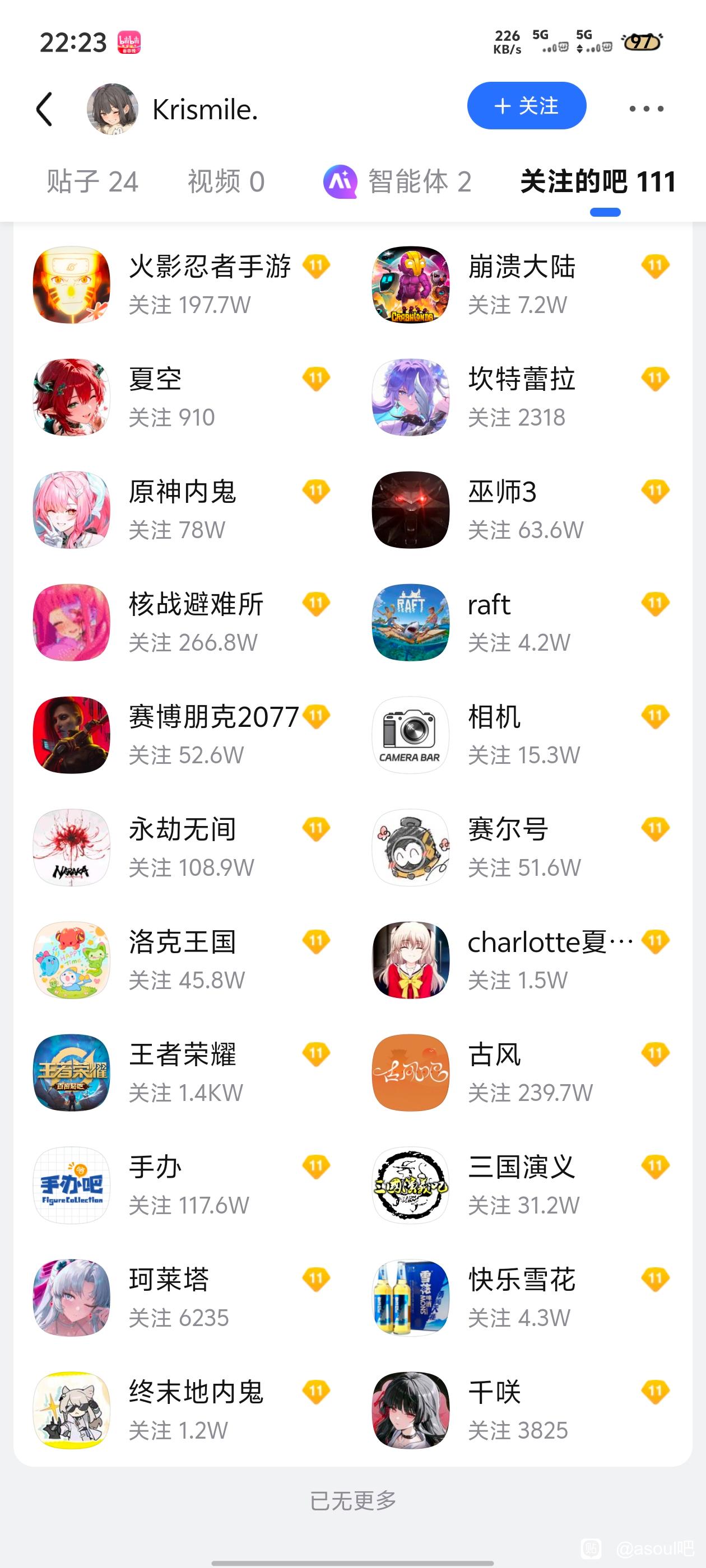Open the raft bar
706x1568 pixels.
tap(521, 622)
